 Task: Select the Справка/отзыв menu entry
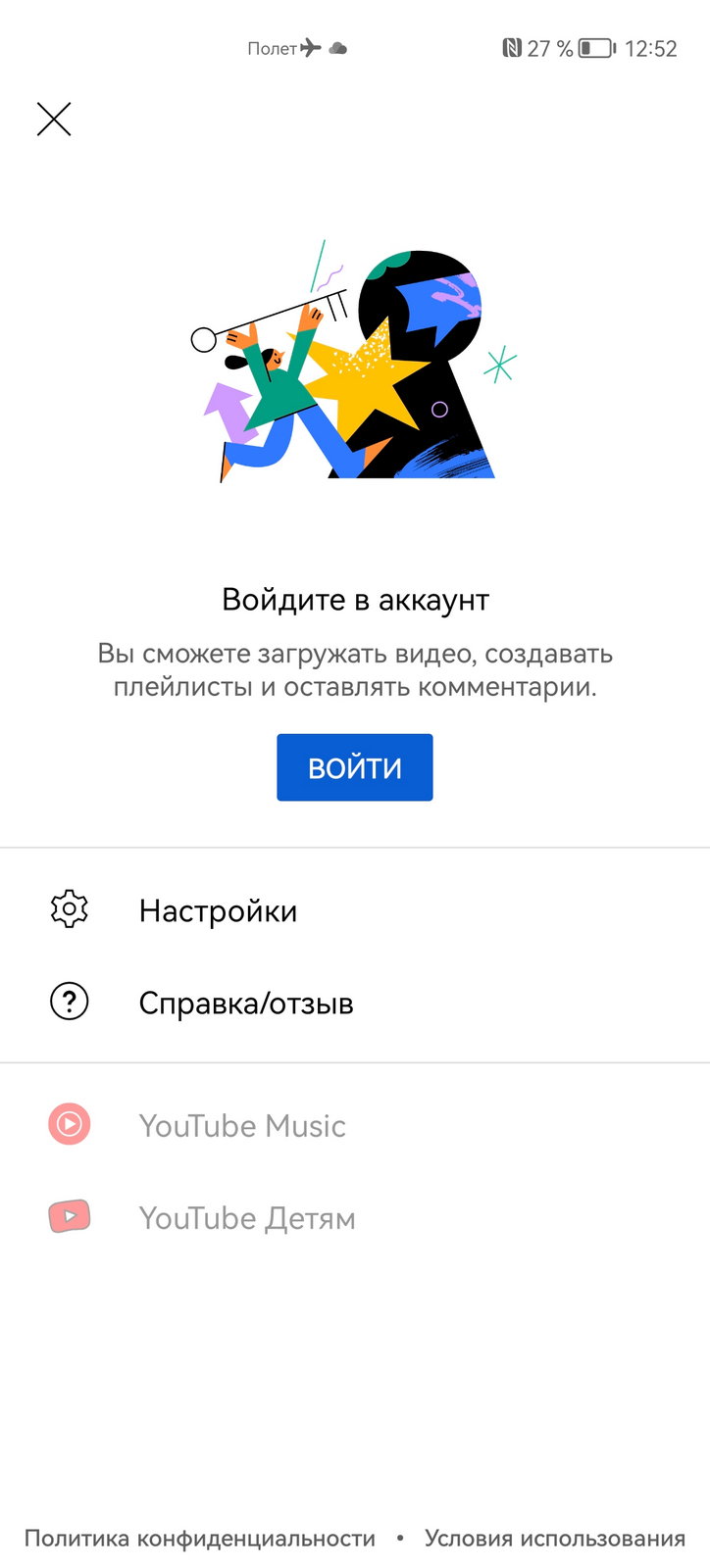coord(248,1002)
